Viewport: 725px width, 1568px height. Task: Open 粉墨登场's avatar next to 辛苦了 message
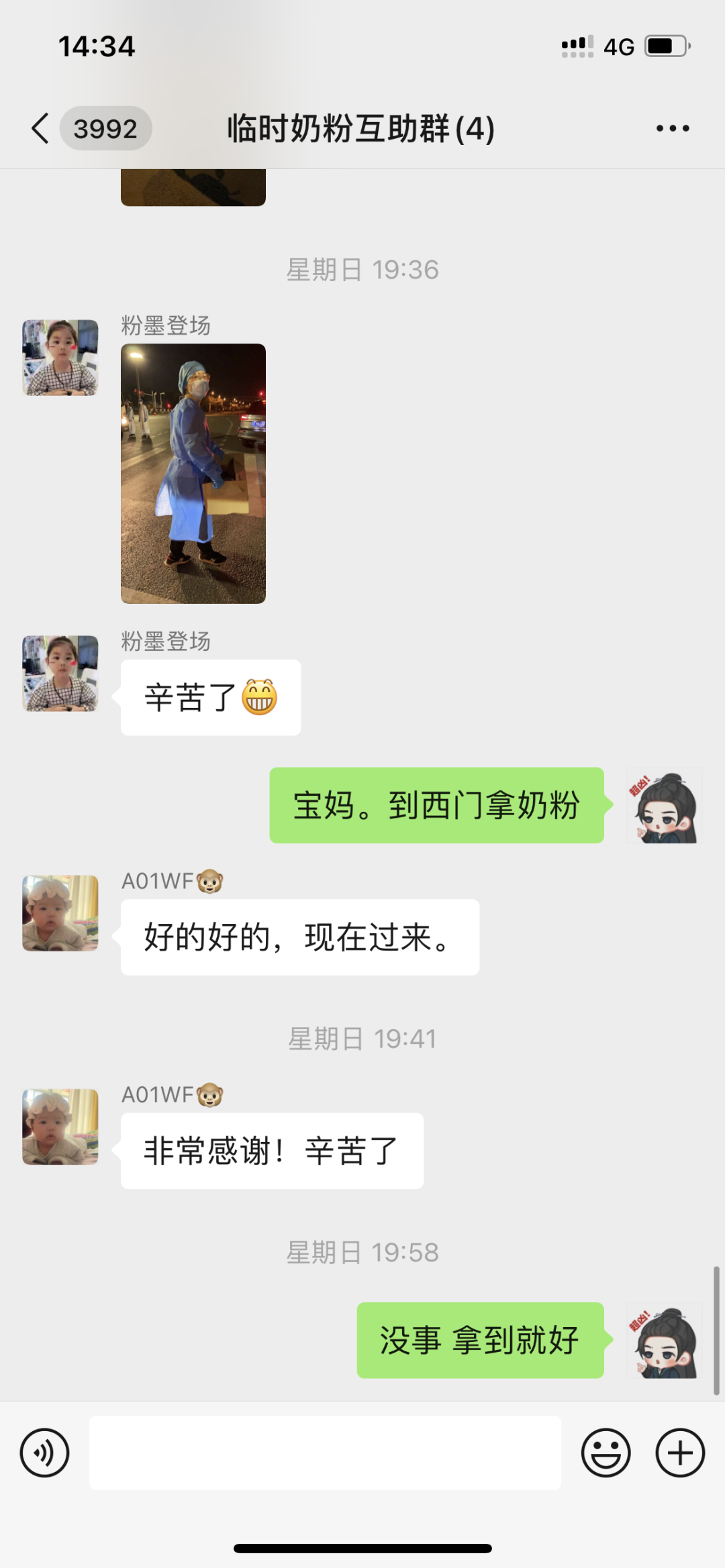[60, 674]
